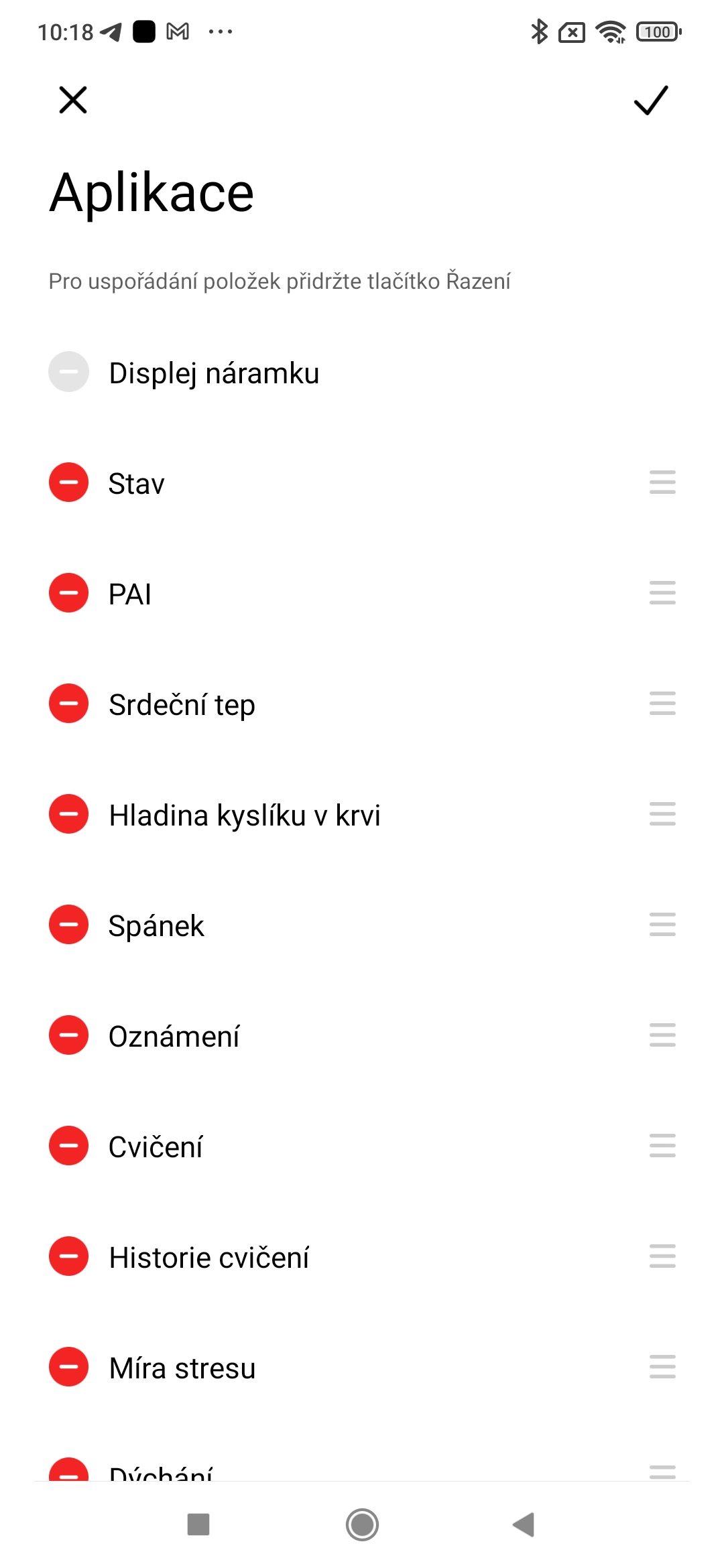Go to the home screen
Screen dimensions: 724x1568
click(x=362, y=1524)
